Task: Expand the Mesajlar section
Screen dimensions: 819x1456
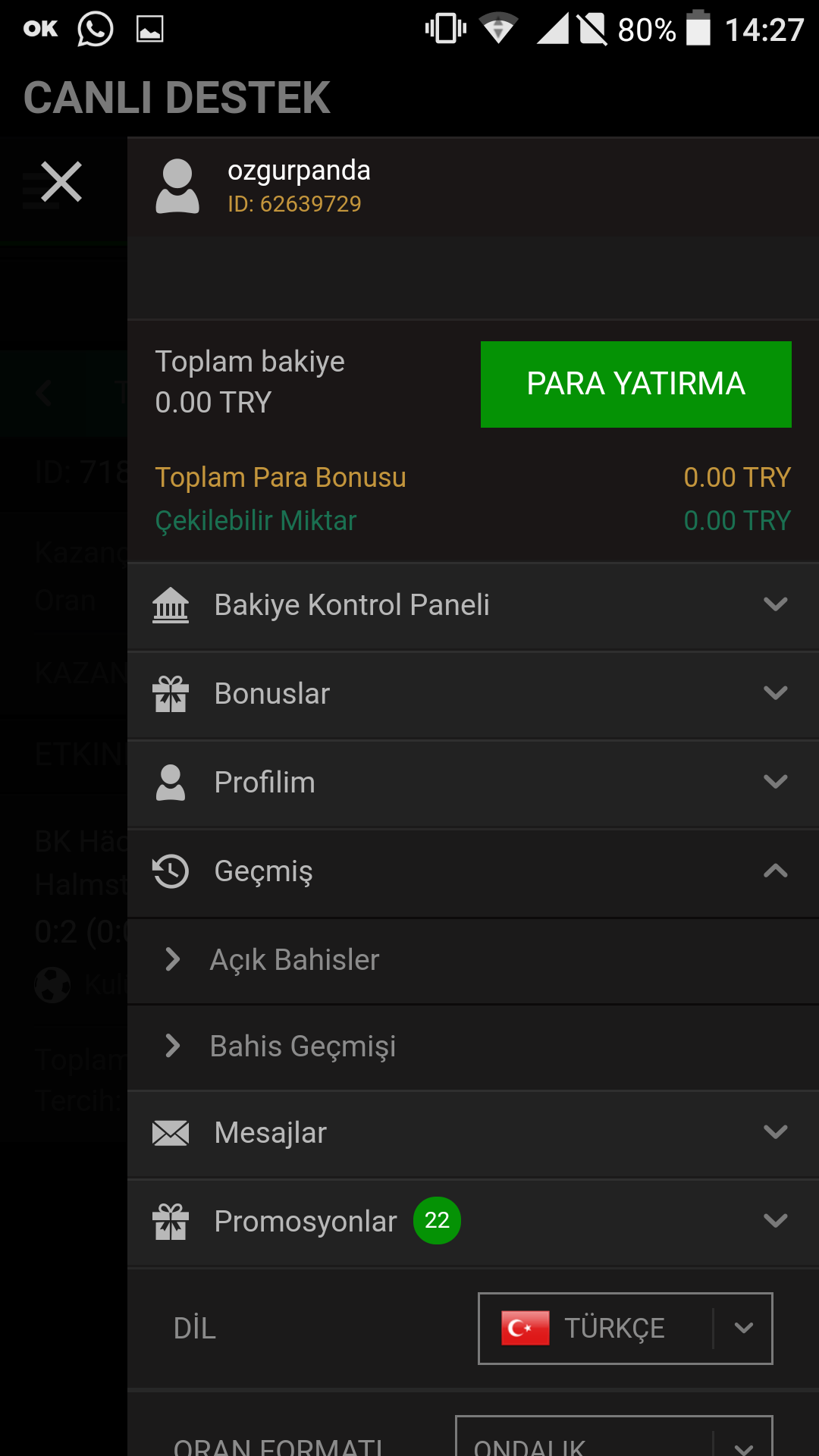Action: (473, 1133)
